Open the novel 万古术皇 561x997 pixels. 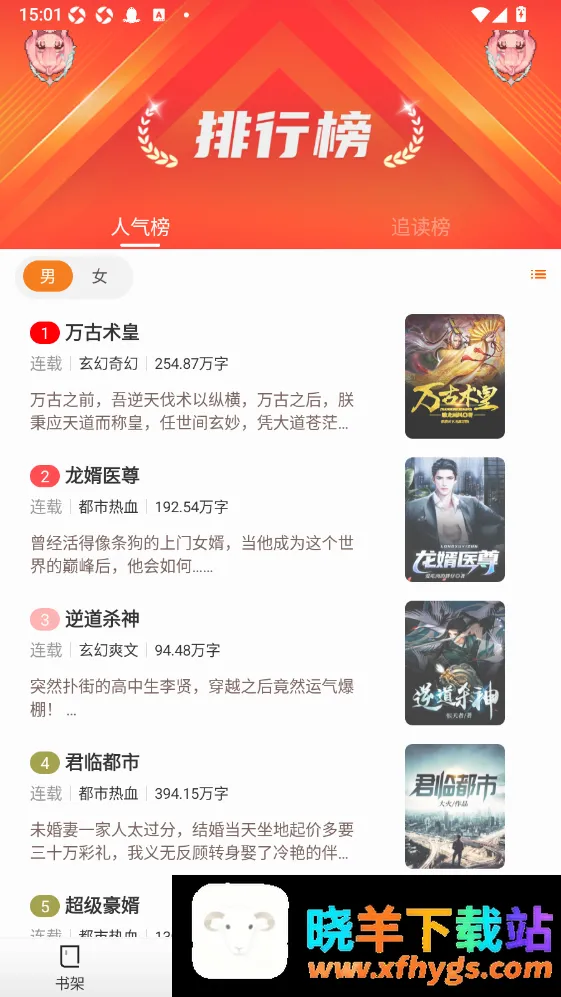point(267,376)
